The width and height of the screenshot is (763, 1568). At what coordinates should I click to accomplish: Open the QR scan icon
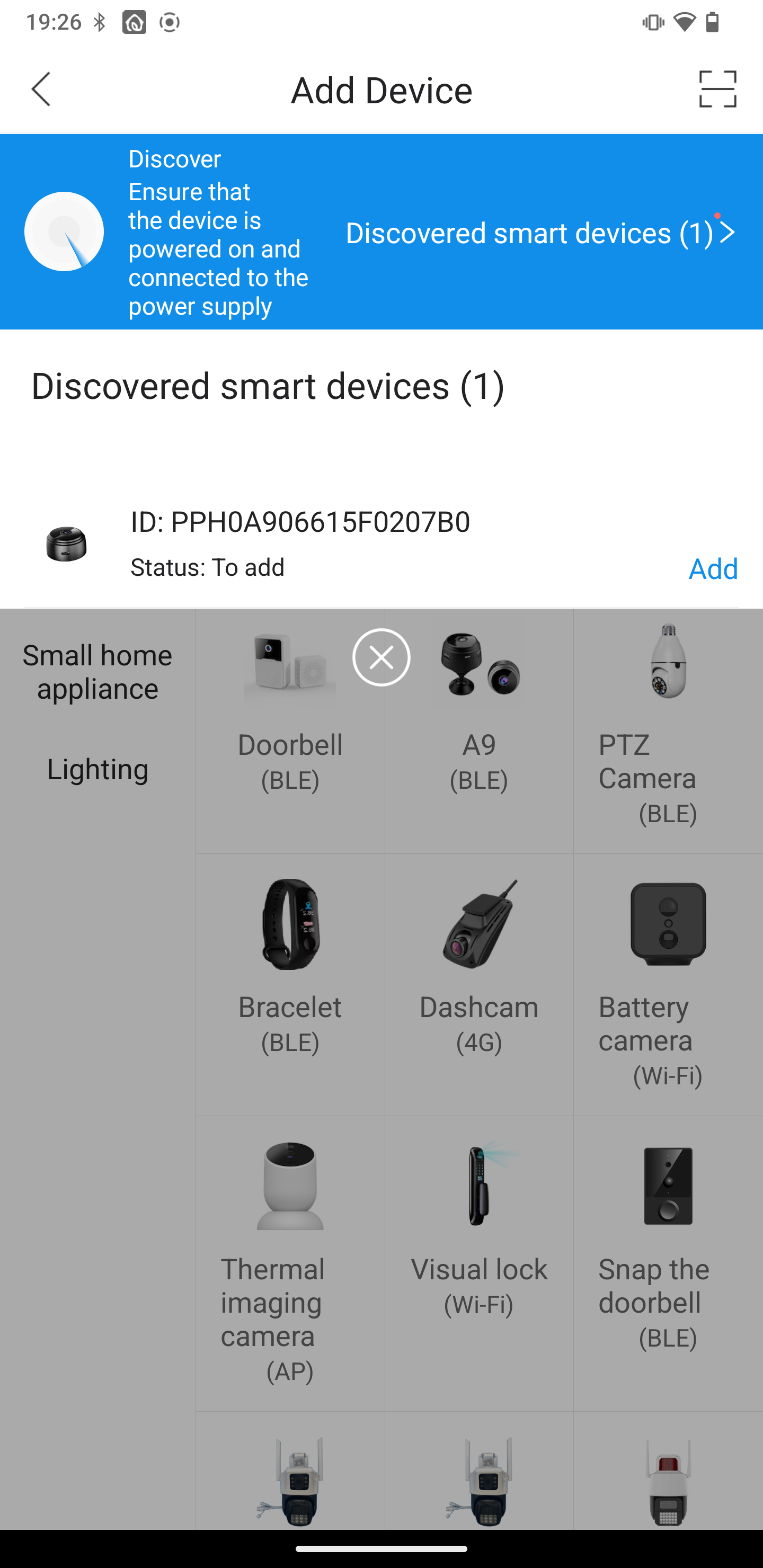click(717, 89)
